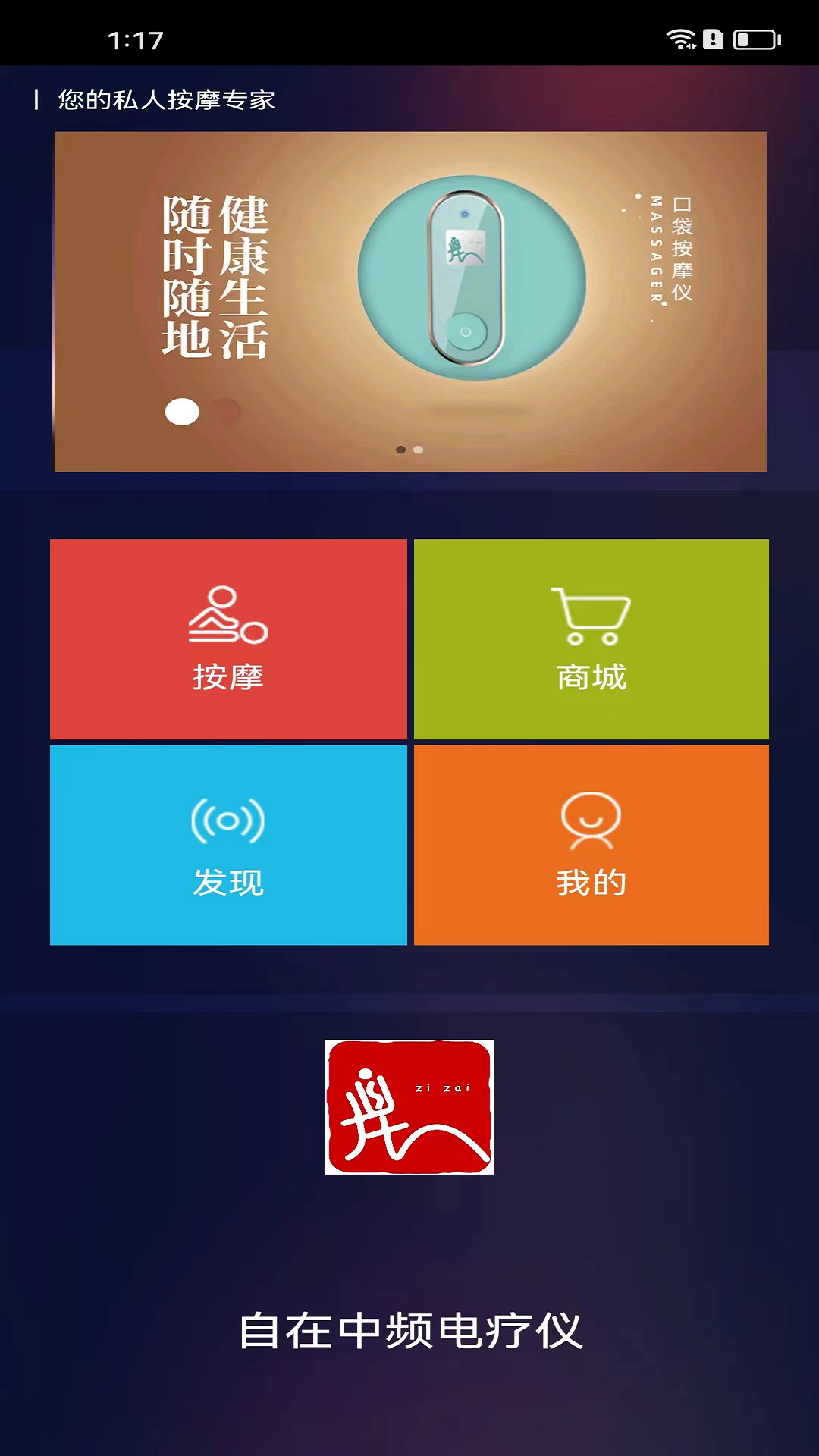This screenshot has width=819, height=1456.
Task: Click the 您的私人按摩专家 header text
Action: click(x=165, y=98)
